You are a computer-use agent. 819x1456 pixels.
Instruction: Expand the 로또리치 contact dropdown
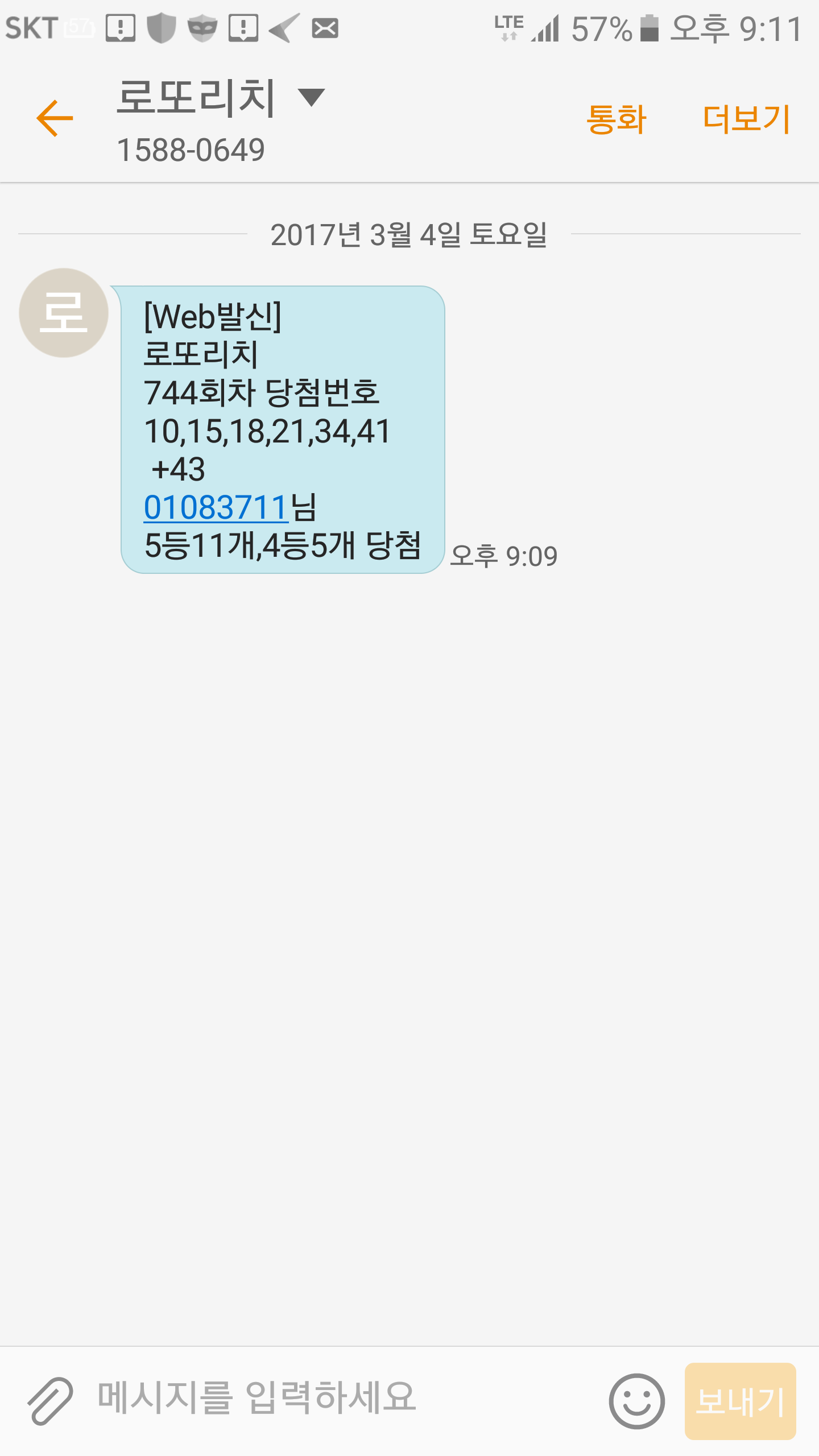click(311, 97)
